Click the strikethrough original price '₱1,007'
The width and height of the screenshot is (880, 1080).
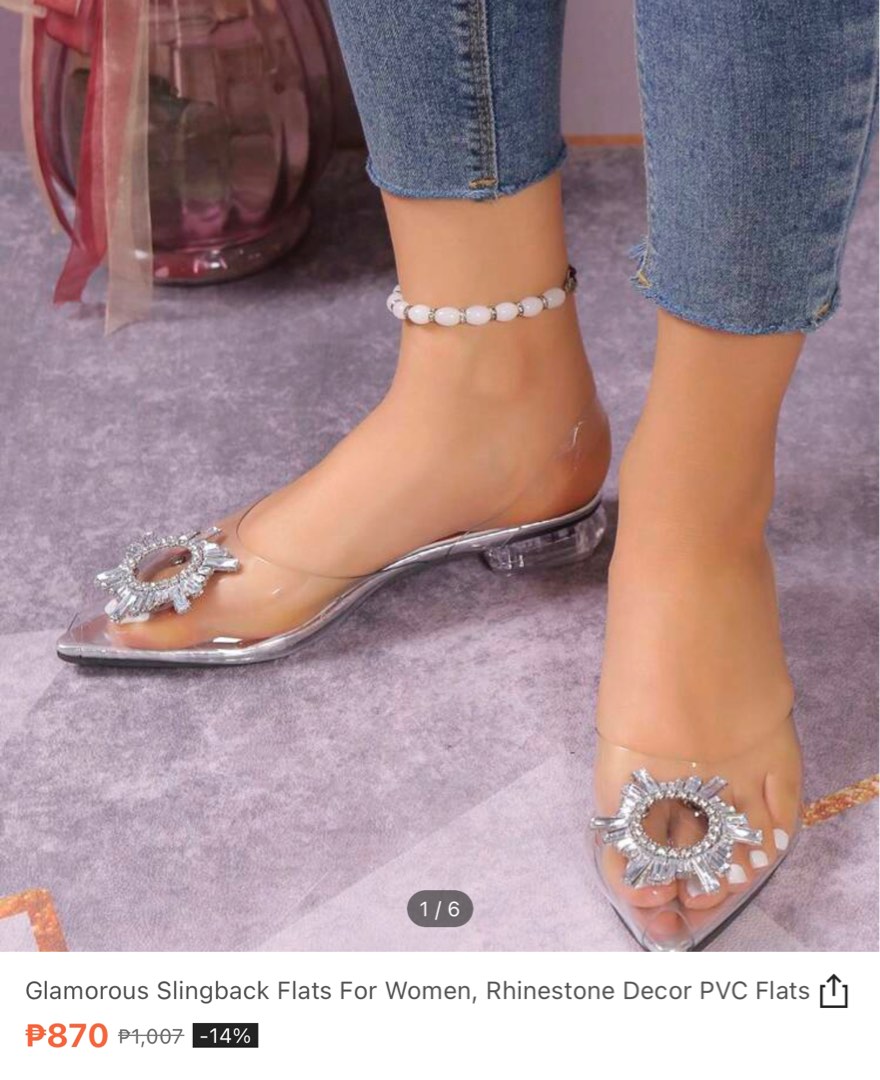pos(148,1036)
